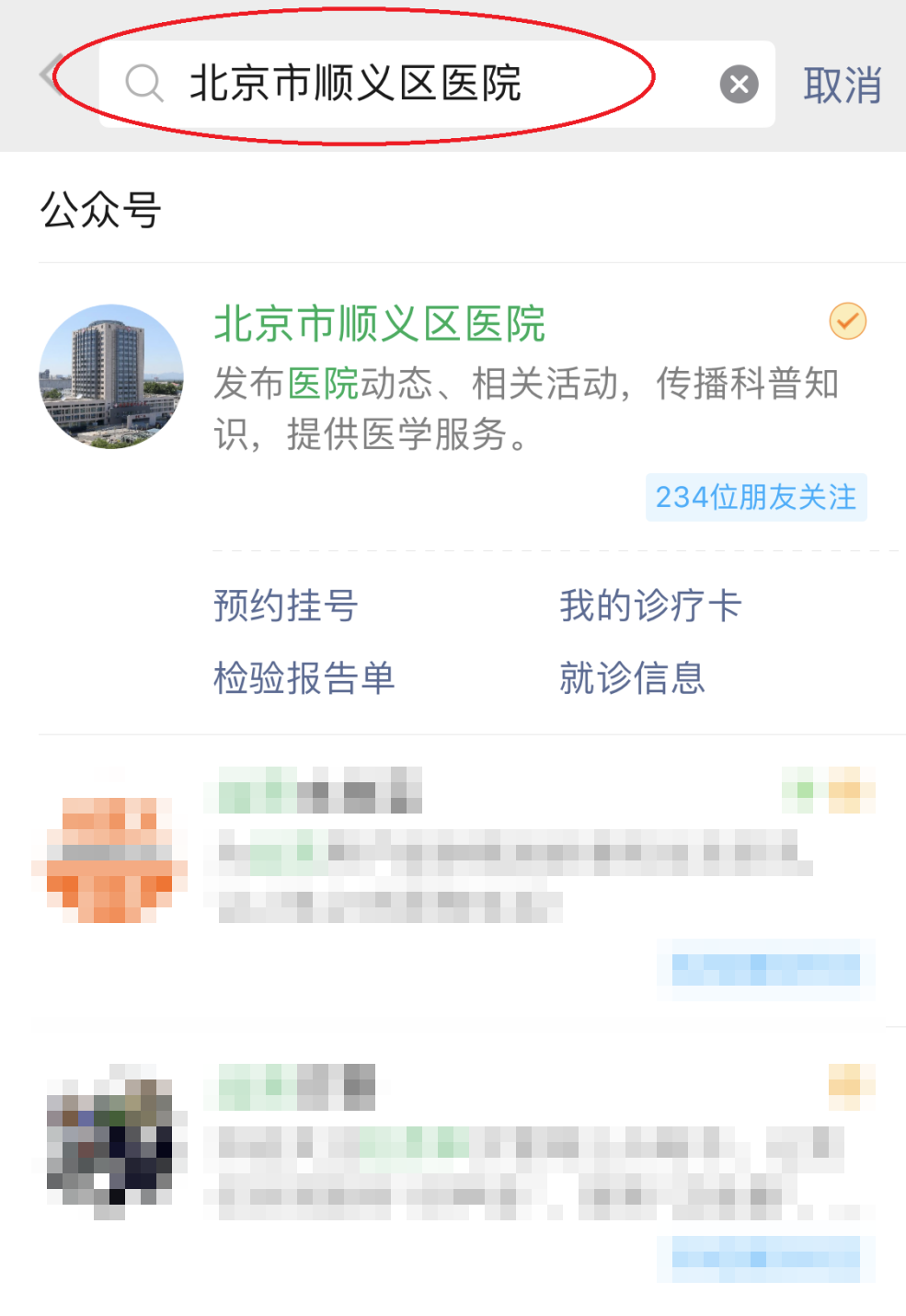Clear the search text

pos(739,85)
